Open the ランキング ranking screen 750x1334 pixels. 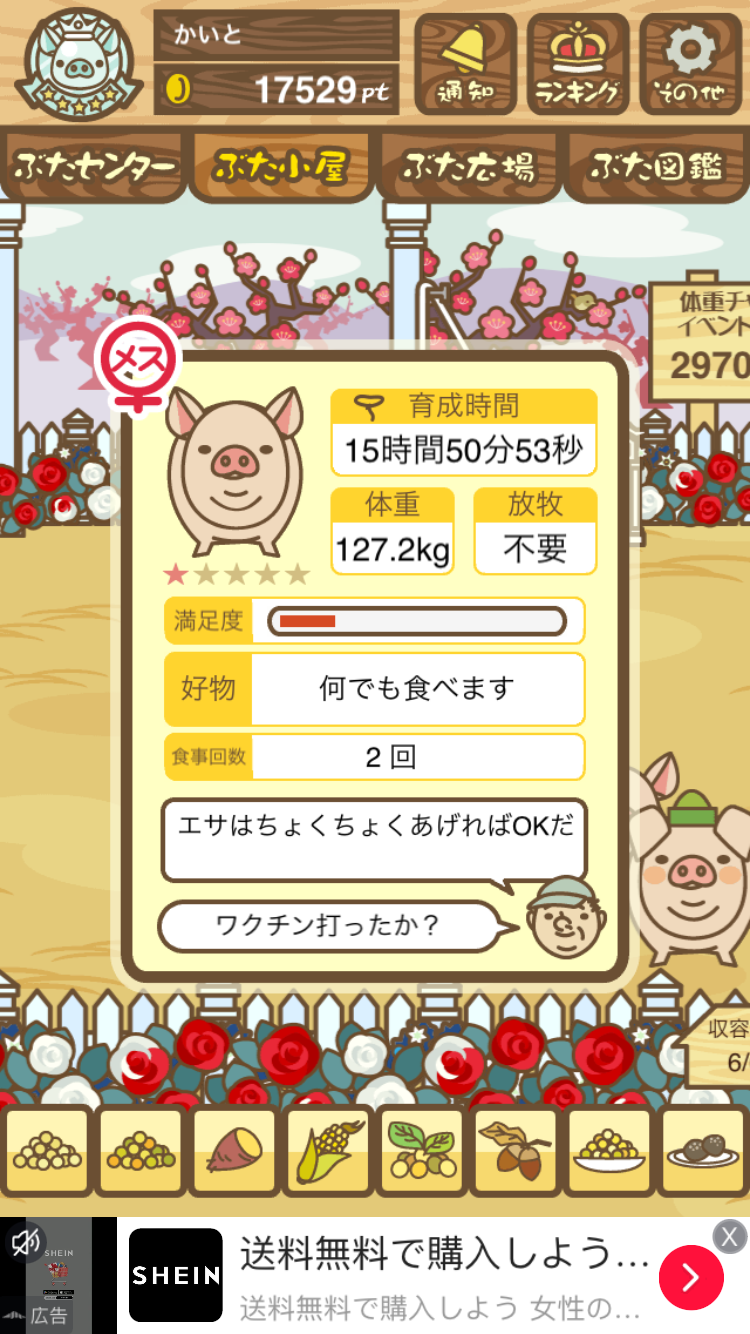click(577, 62)
